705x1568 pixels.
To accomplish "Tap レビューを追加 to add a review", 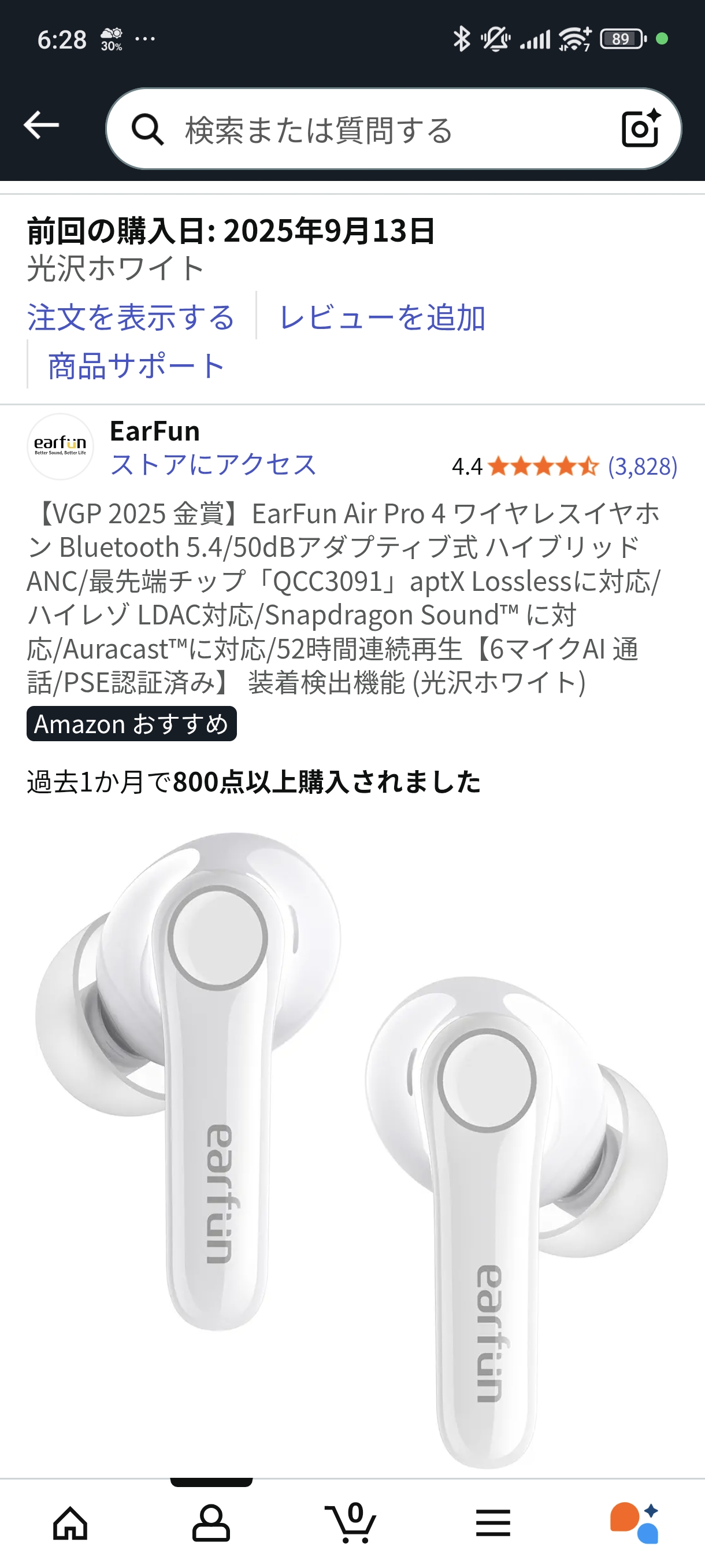I will (x=382, y=317).
